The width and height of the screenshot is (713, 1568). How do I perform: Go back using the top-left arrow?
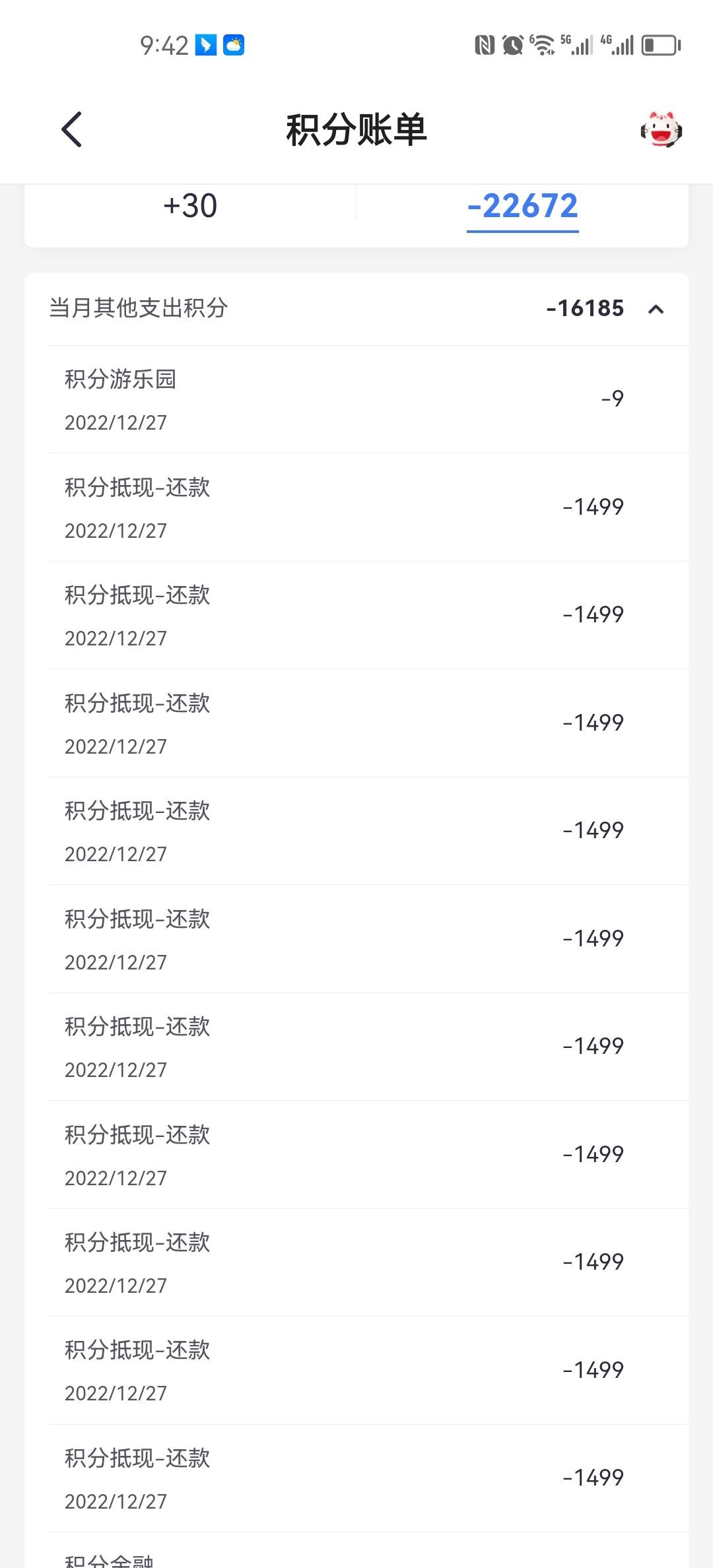pos(72,129)
